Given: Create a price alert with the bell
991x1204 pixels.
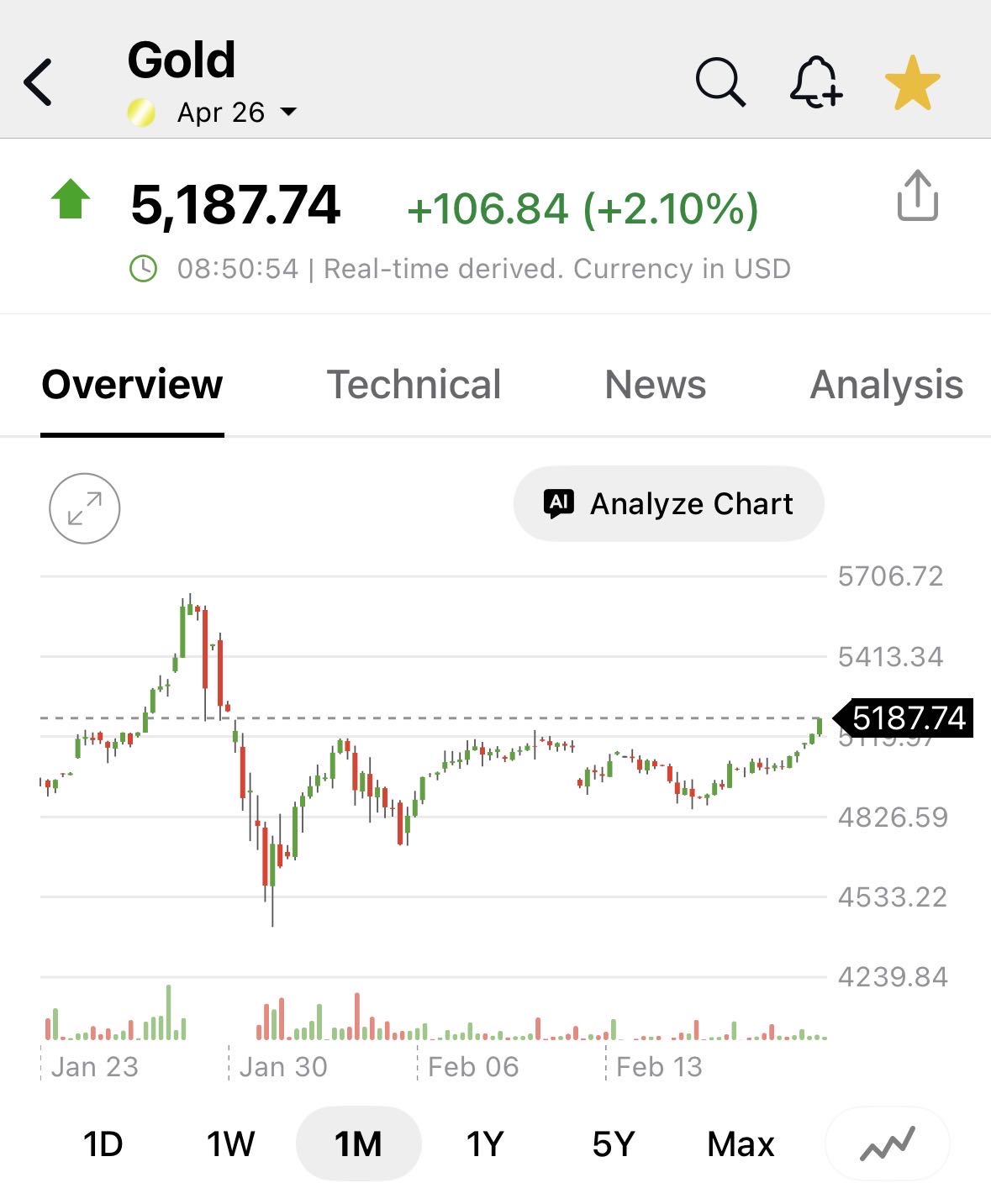Looking at the screenshot, I should (815, 82).
